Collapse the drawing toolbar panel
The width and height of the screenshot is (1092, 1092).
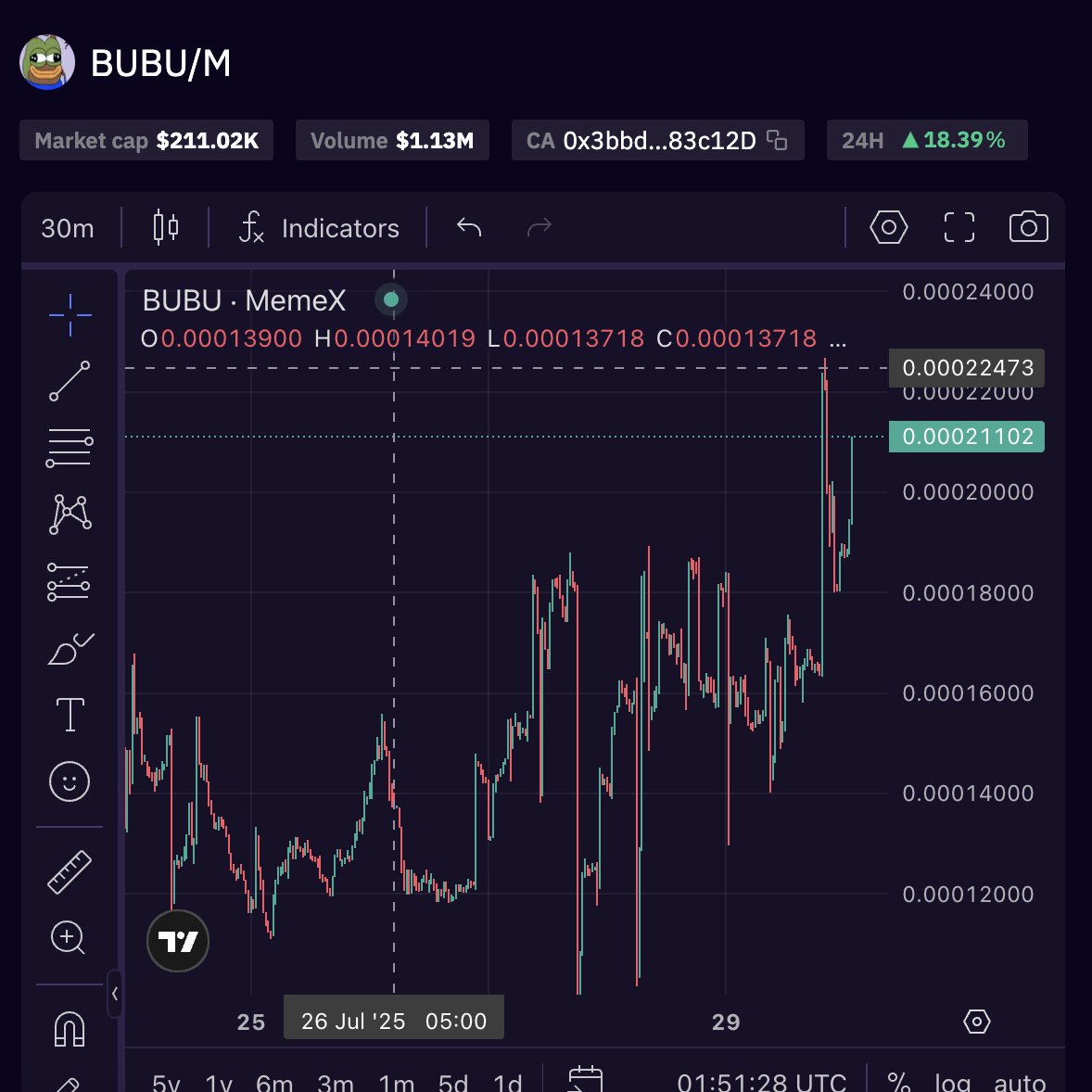[x=115, y=994]
